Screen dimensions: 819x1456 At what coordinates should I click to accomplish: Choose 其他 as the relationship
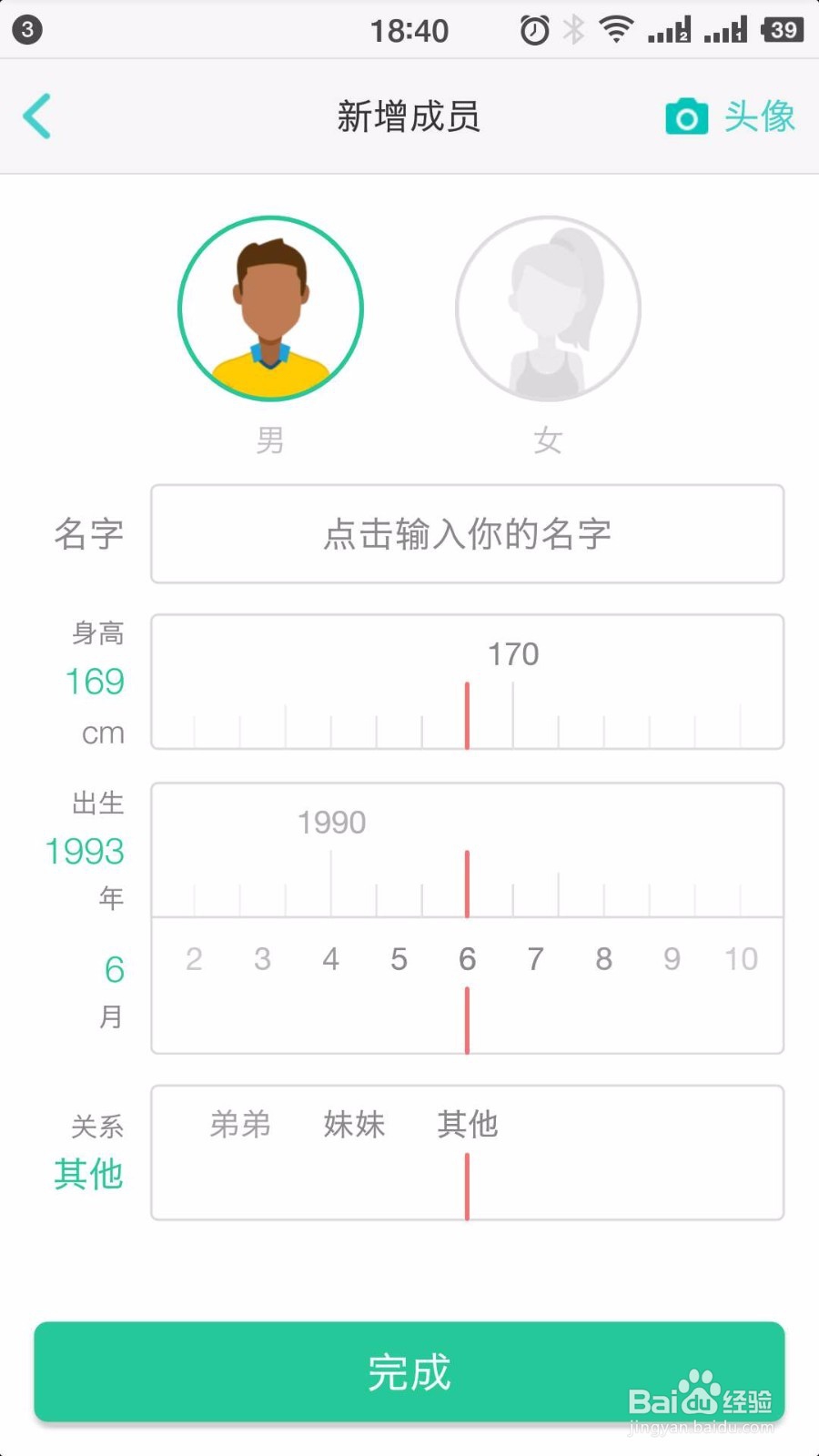tap(467, 1125)
